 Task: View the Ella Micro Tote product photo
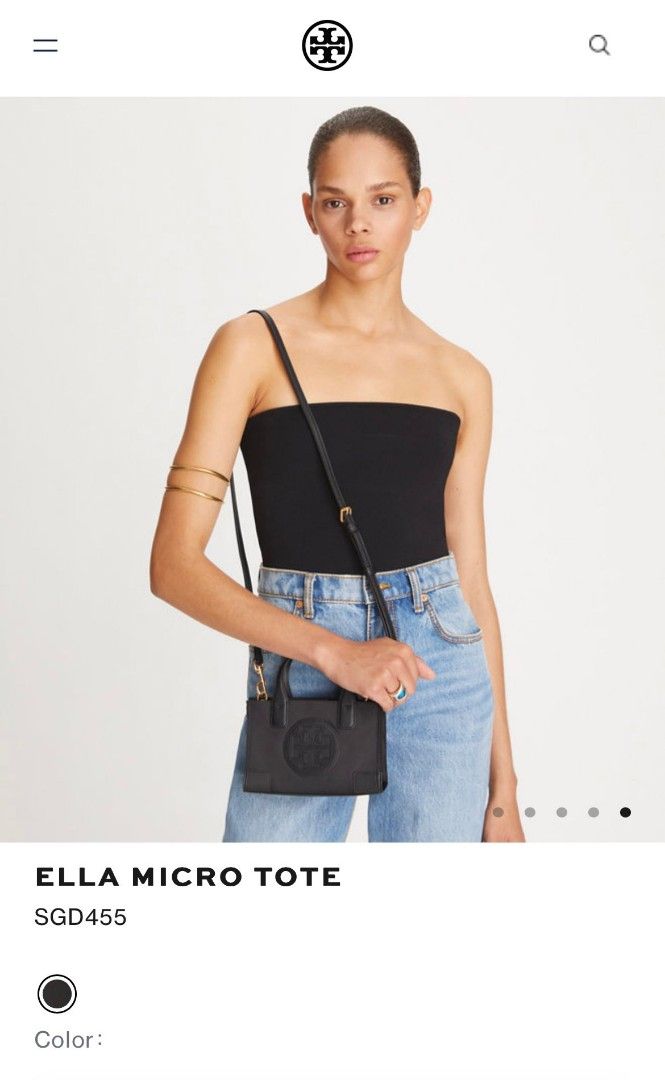[332, 470]
